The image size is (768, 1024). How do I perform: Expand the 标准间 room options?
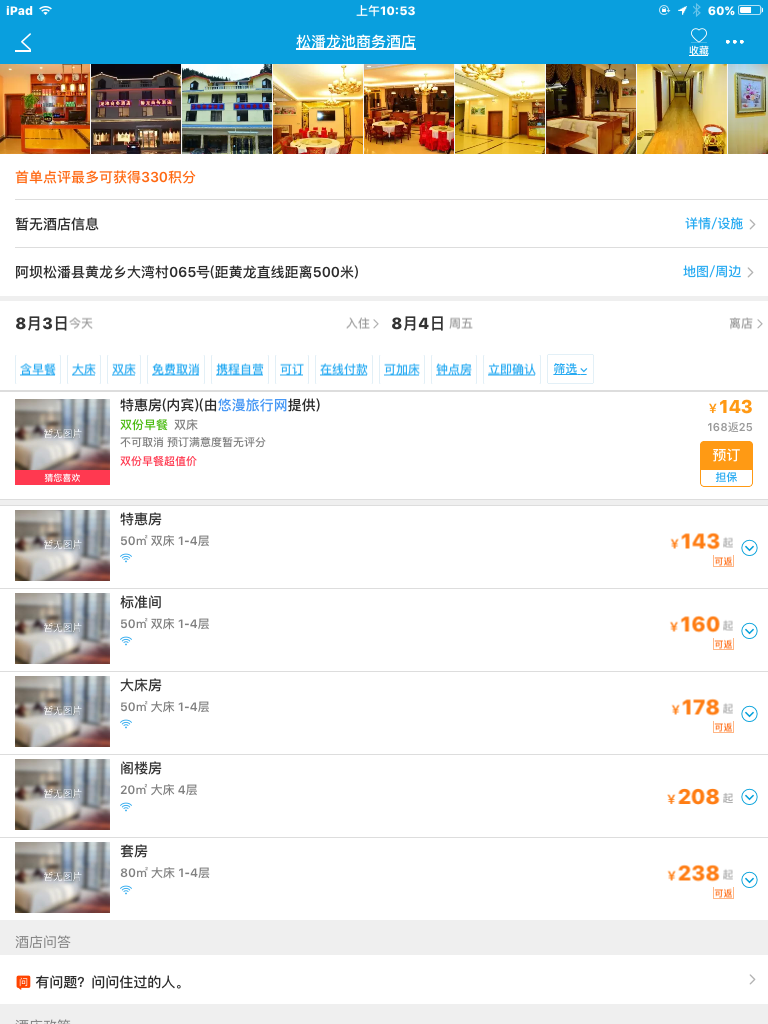coord(750,631)
